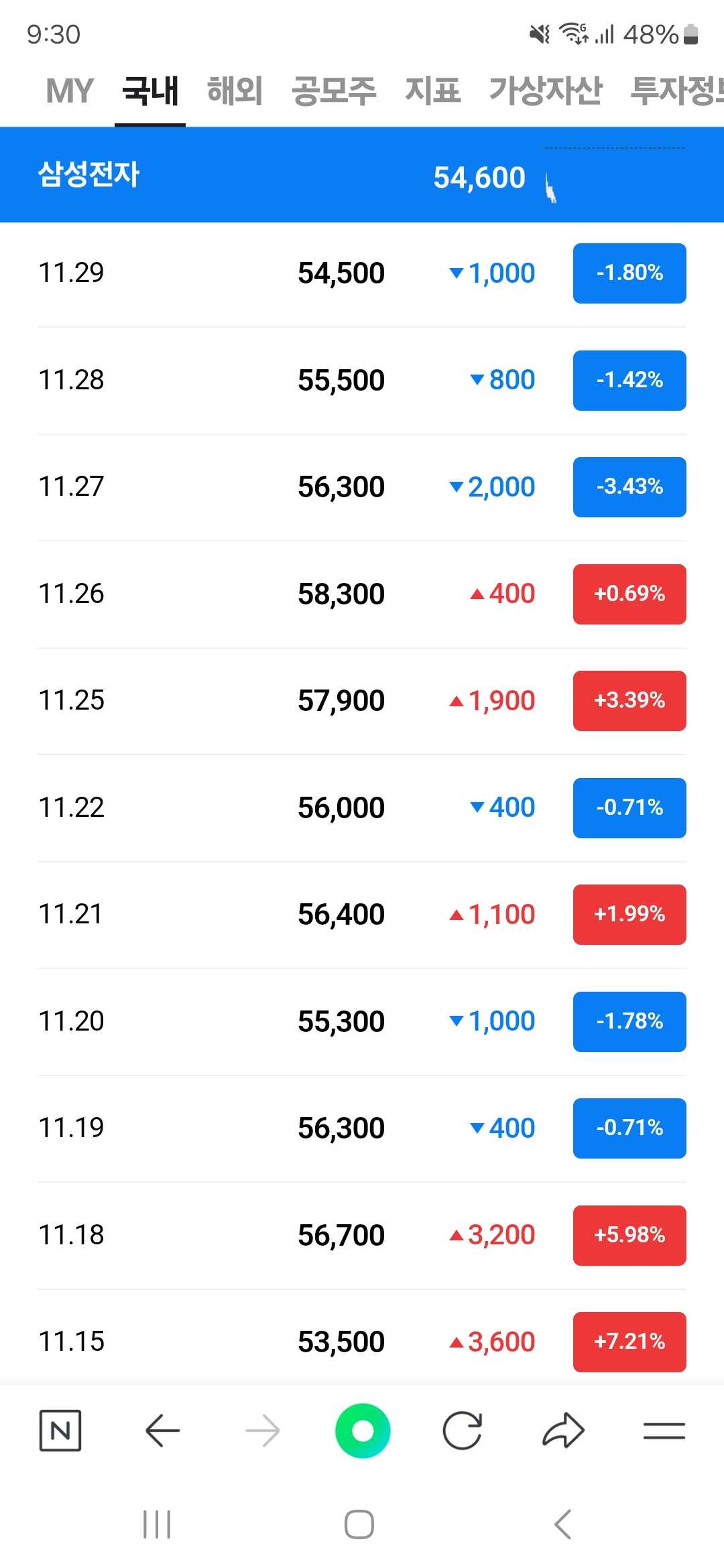Open the 해외 tab
This screenshot has height=1568, width=724.
tap(235, 91)
